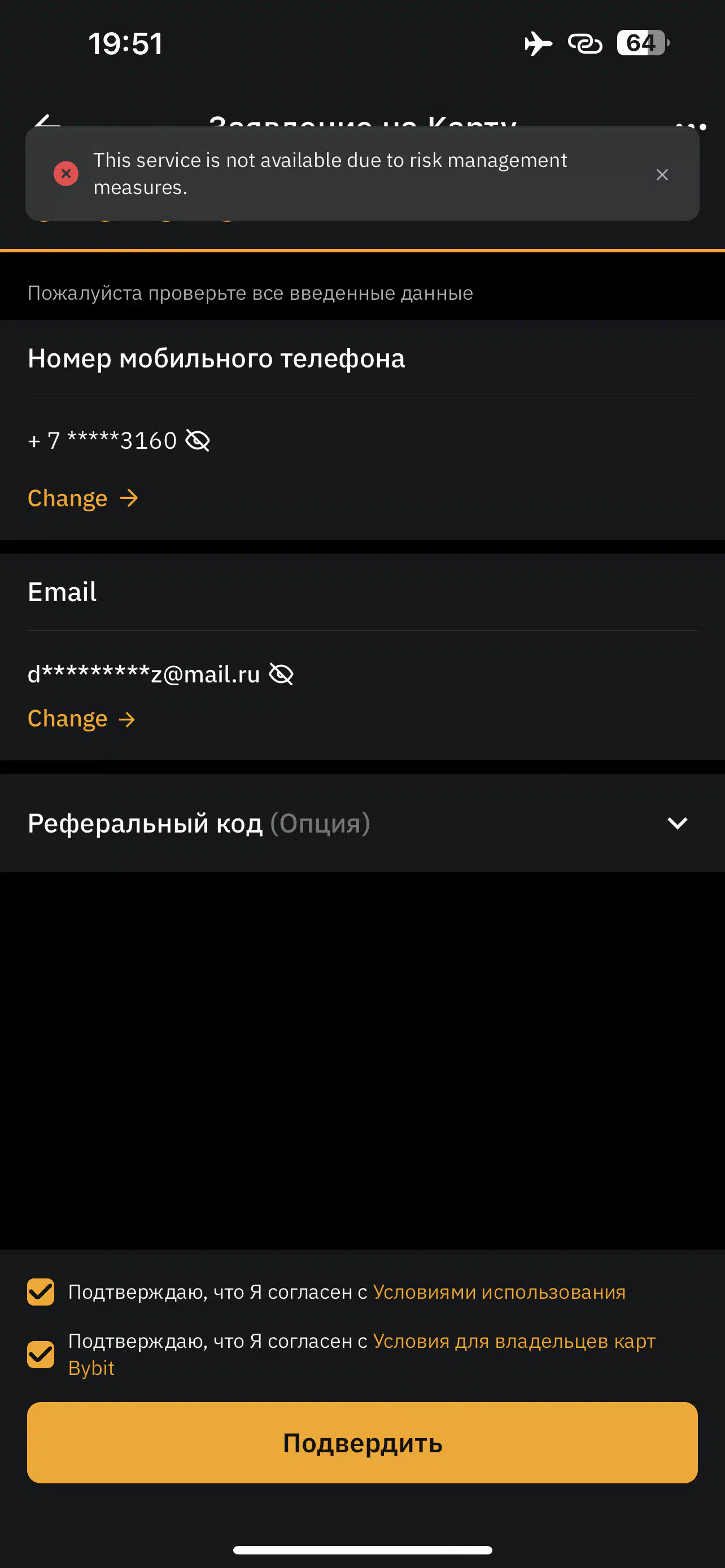The height and width of the screenshot is (1568, 725).
Task: Tap Change under the email address
Action: click(81, 719)
